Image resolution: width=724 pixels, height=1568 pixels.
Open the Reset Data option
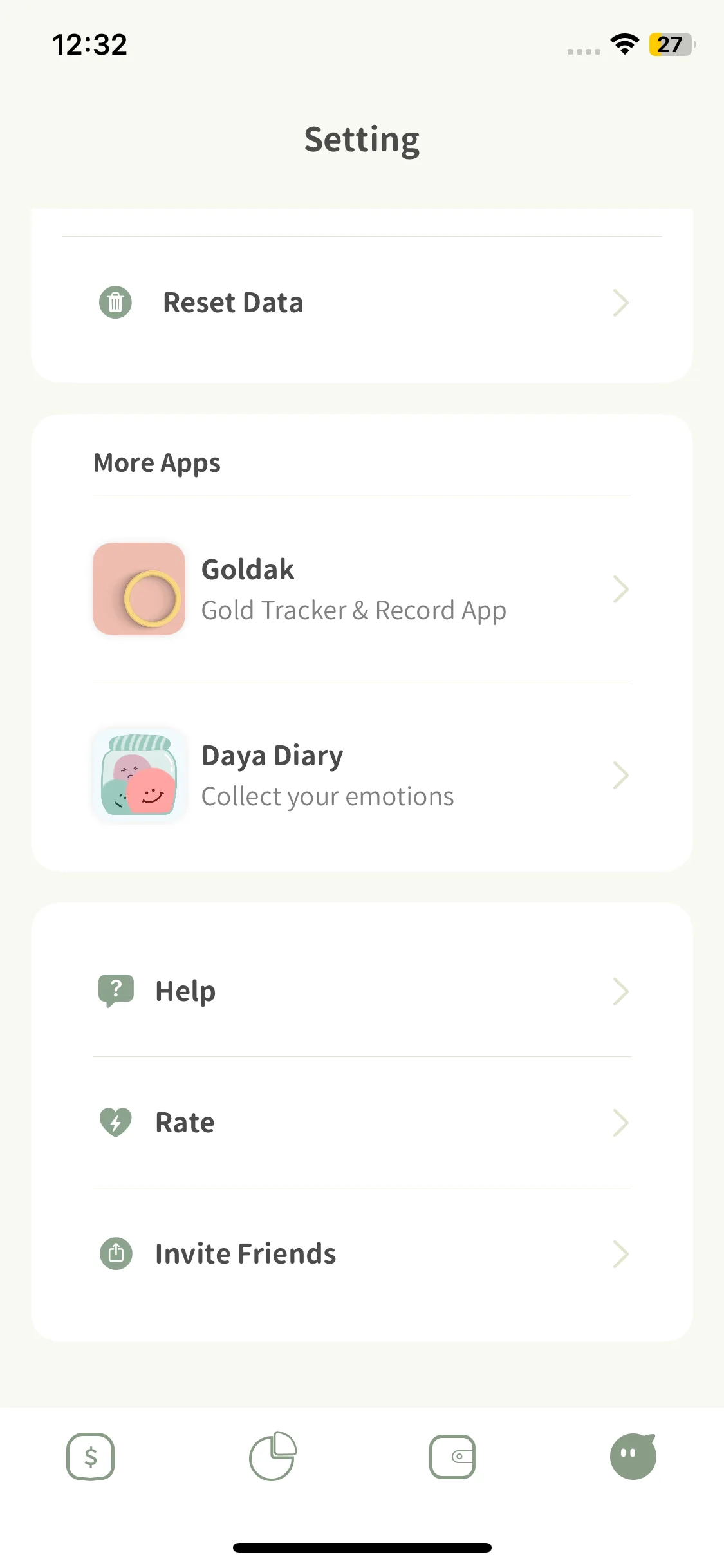(360, 303)
